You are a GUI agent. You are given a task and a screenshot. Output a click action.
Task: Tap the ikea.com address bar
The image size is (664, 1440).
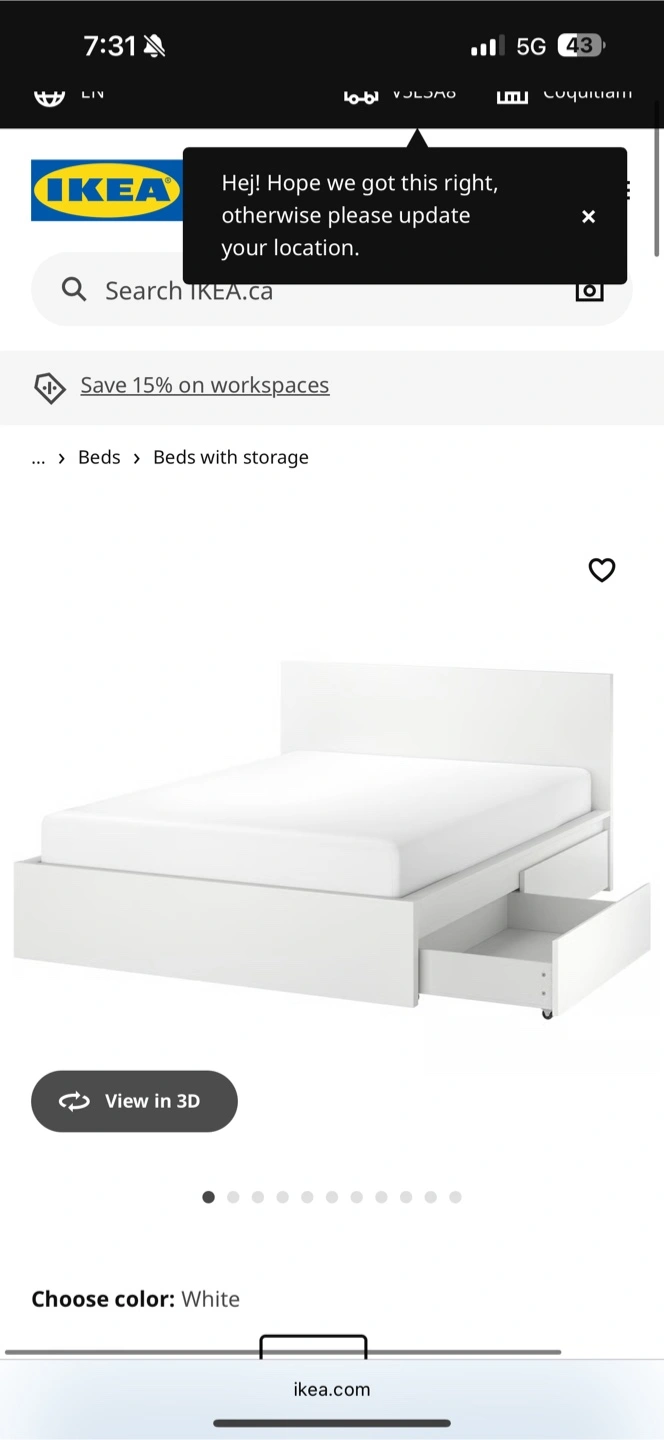[x=332, y=1389]
